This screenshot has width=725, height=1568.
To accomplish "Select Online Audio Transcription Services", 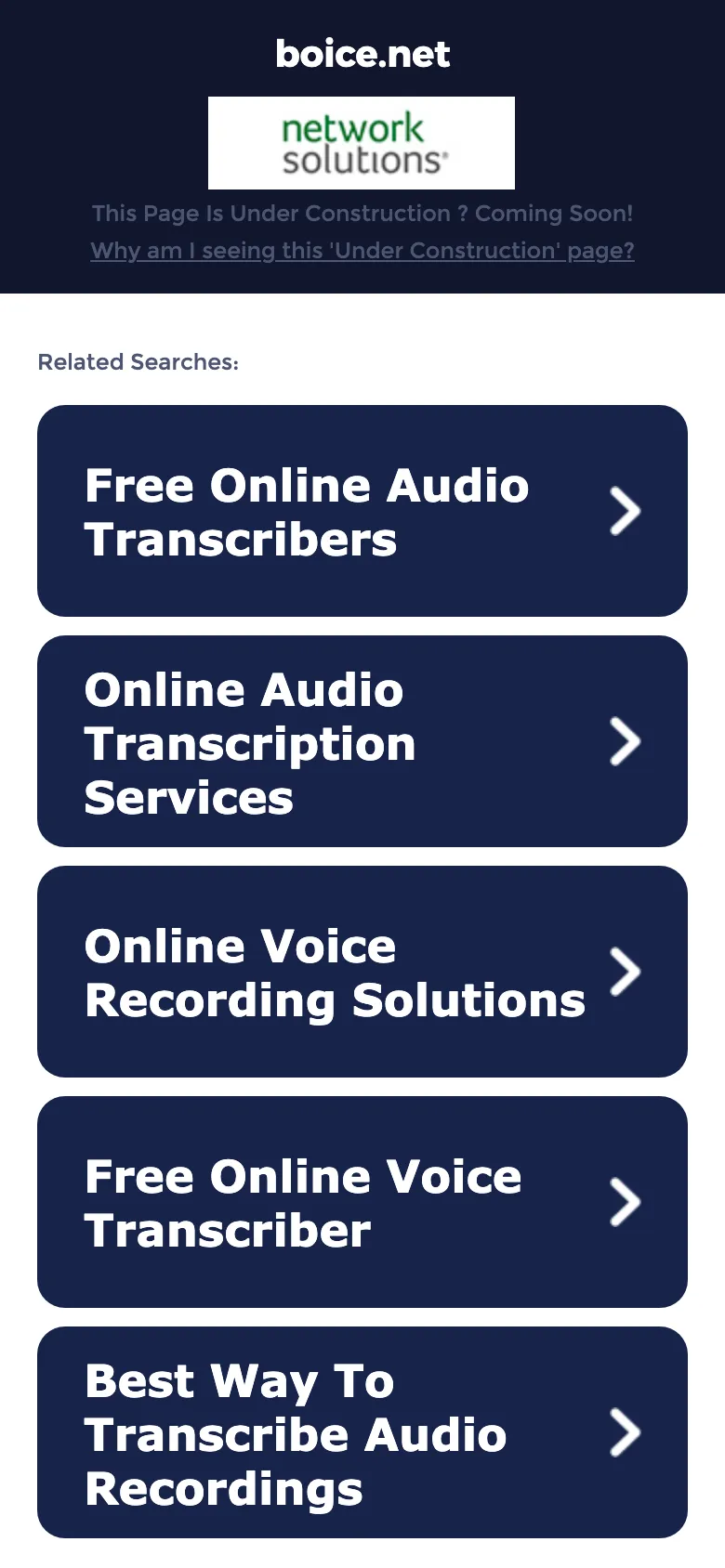I will pos(362,741).
